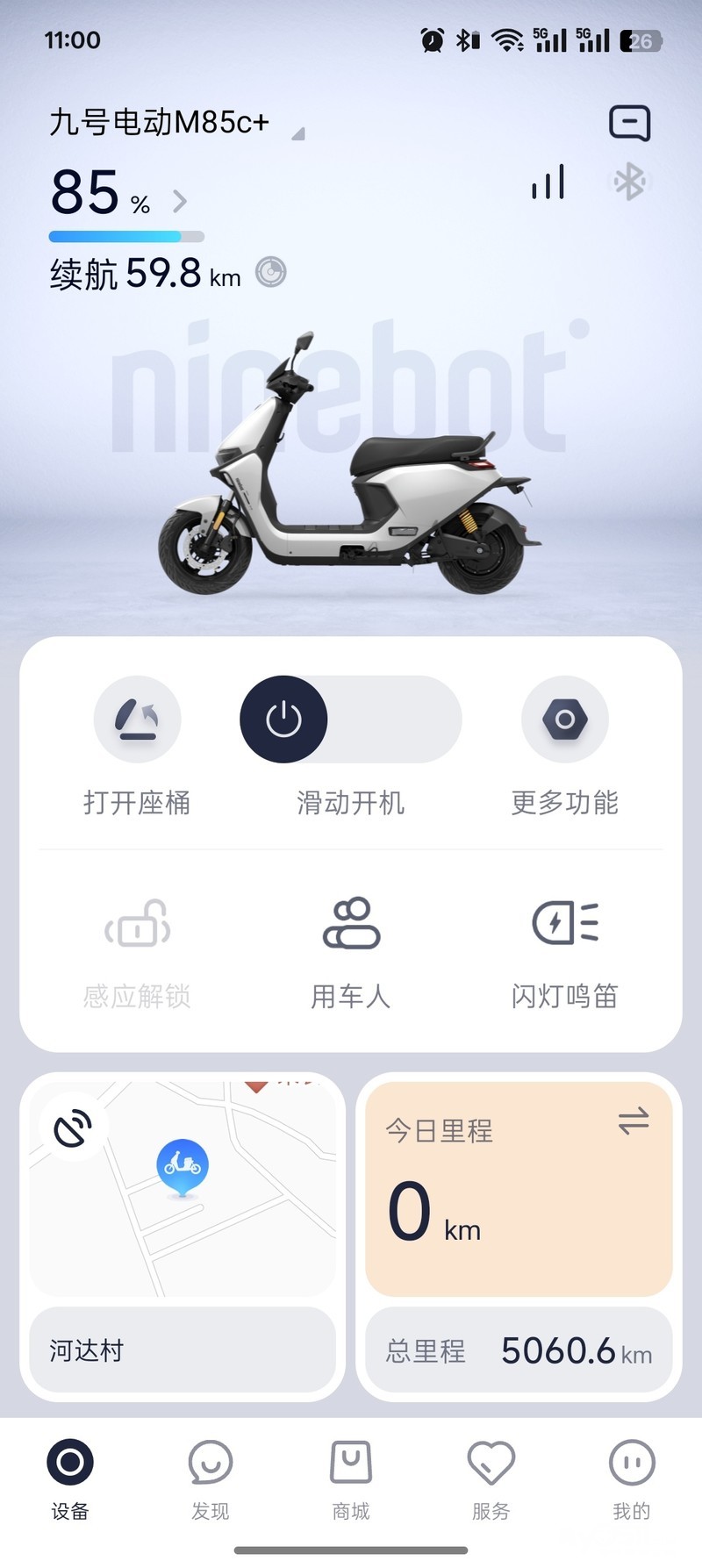Go to the 我的 tab
The image size is (702, 1568).
coord(632,1479)
